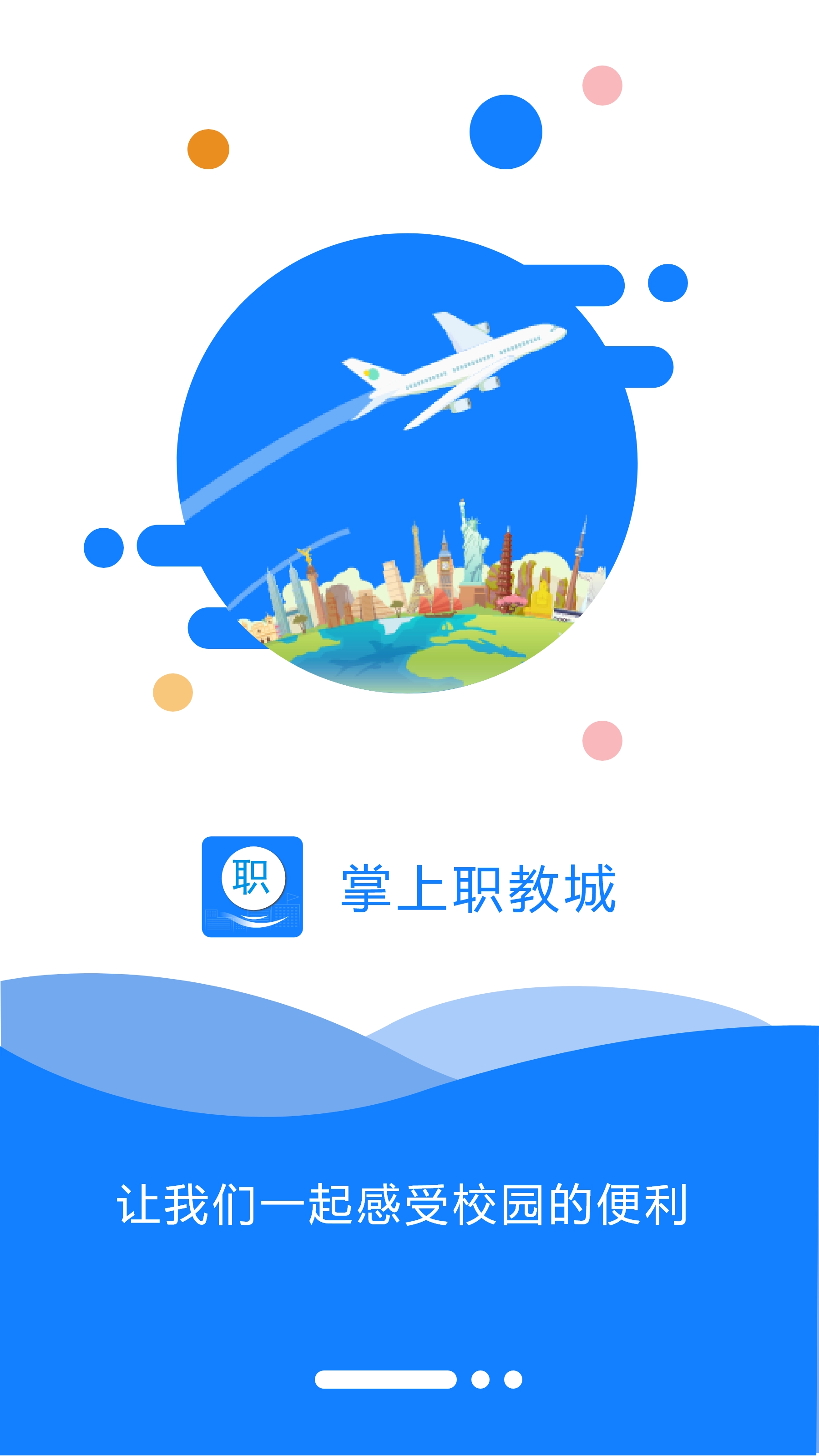Select the first page indicator pill

(385, 1380)
